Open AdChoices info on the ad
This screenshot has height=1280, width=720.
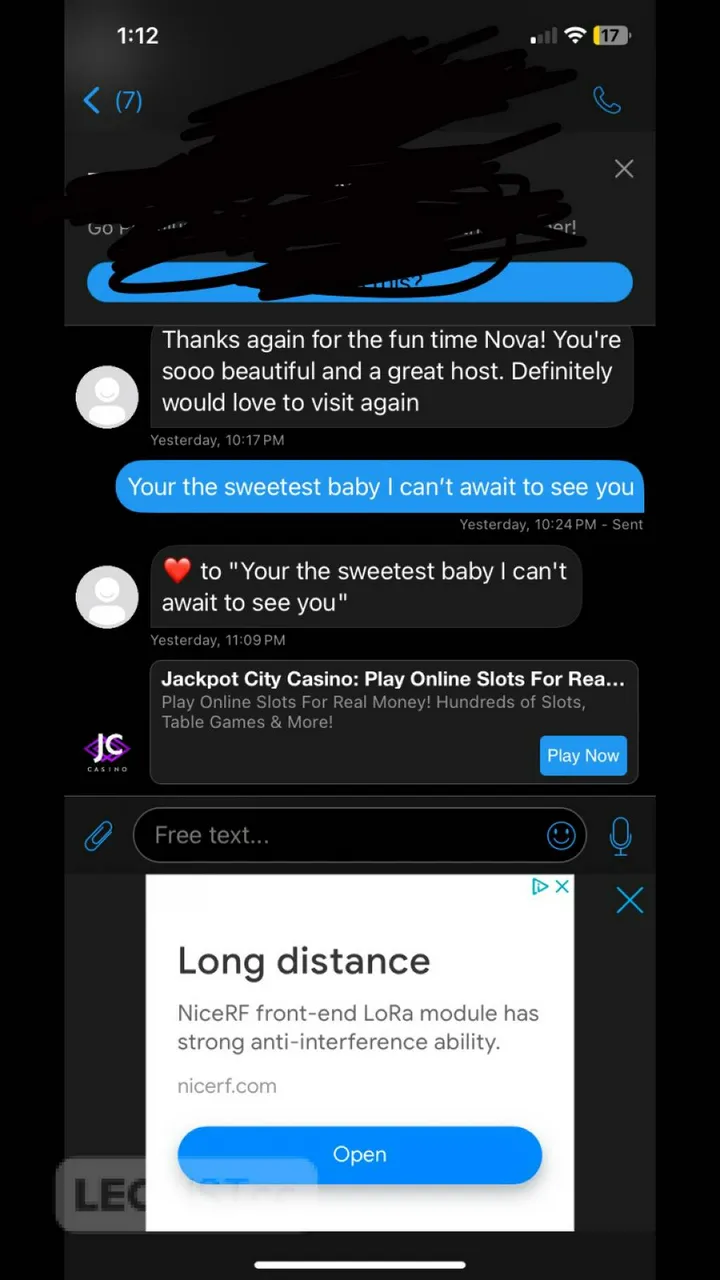tap(540, 886)
